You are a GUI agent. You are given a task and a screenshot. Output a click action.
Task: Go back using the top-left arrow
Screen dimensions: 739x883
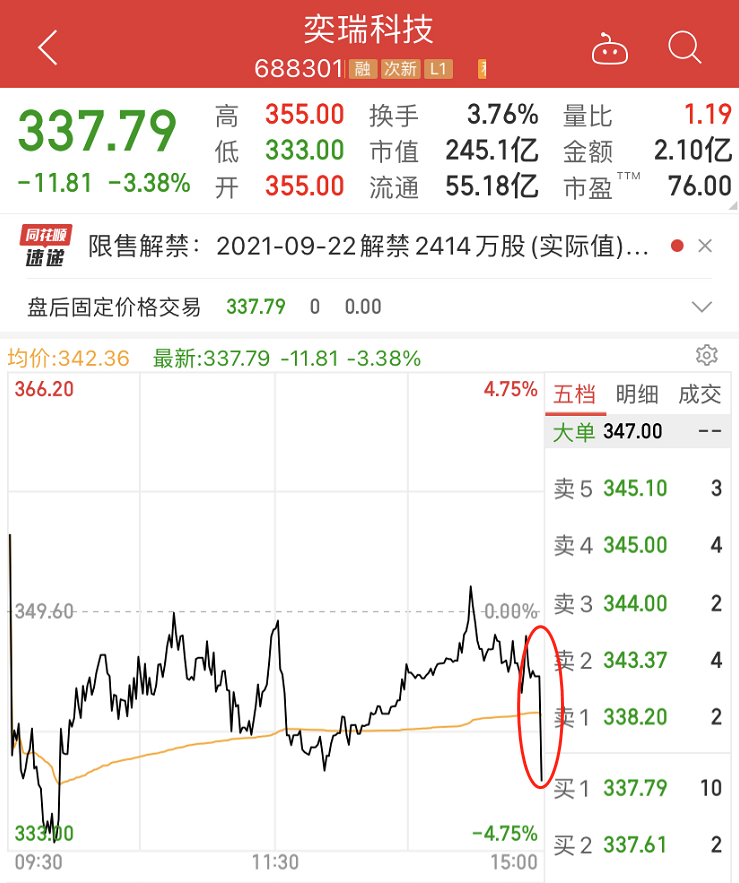click(x=47, y=47)
